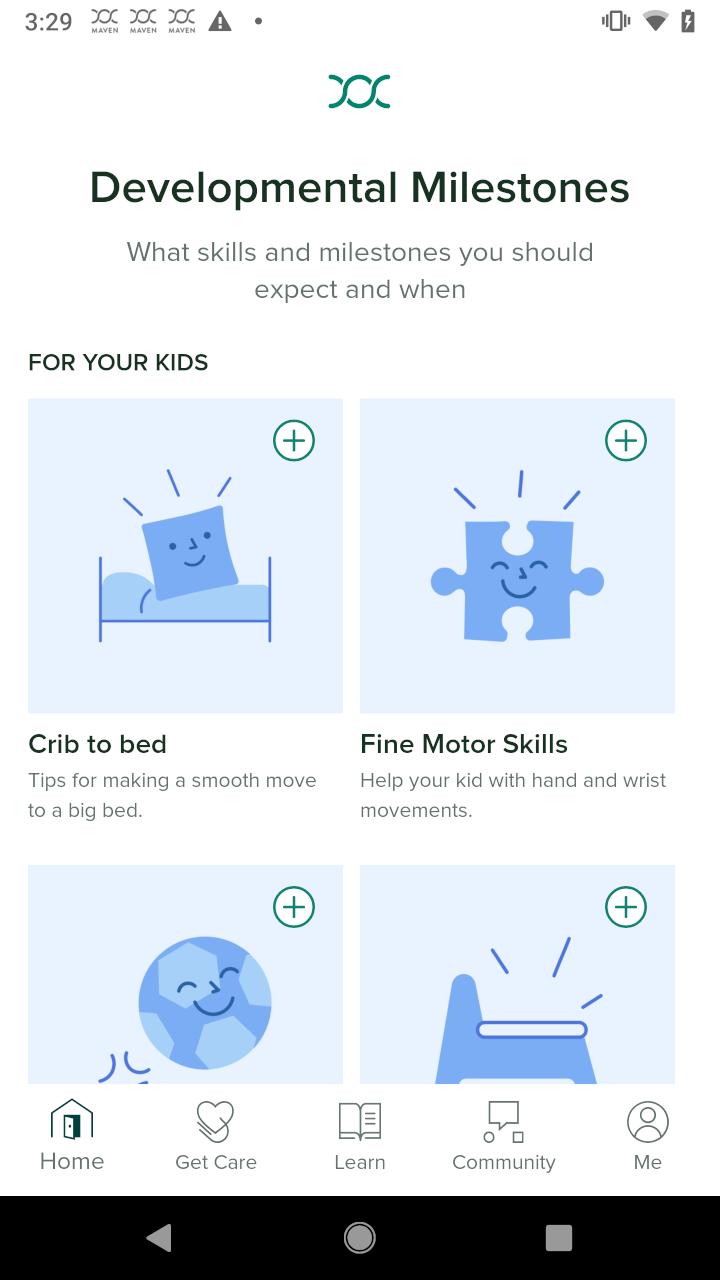Add Fine Motor Skills with plus icon
This screenshot has width=720, height=1280.
point(626,440)
